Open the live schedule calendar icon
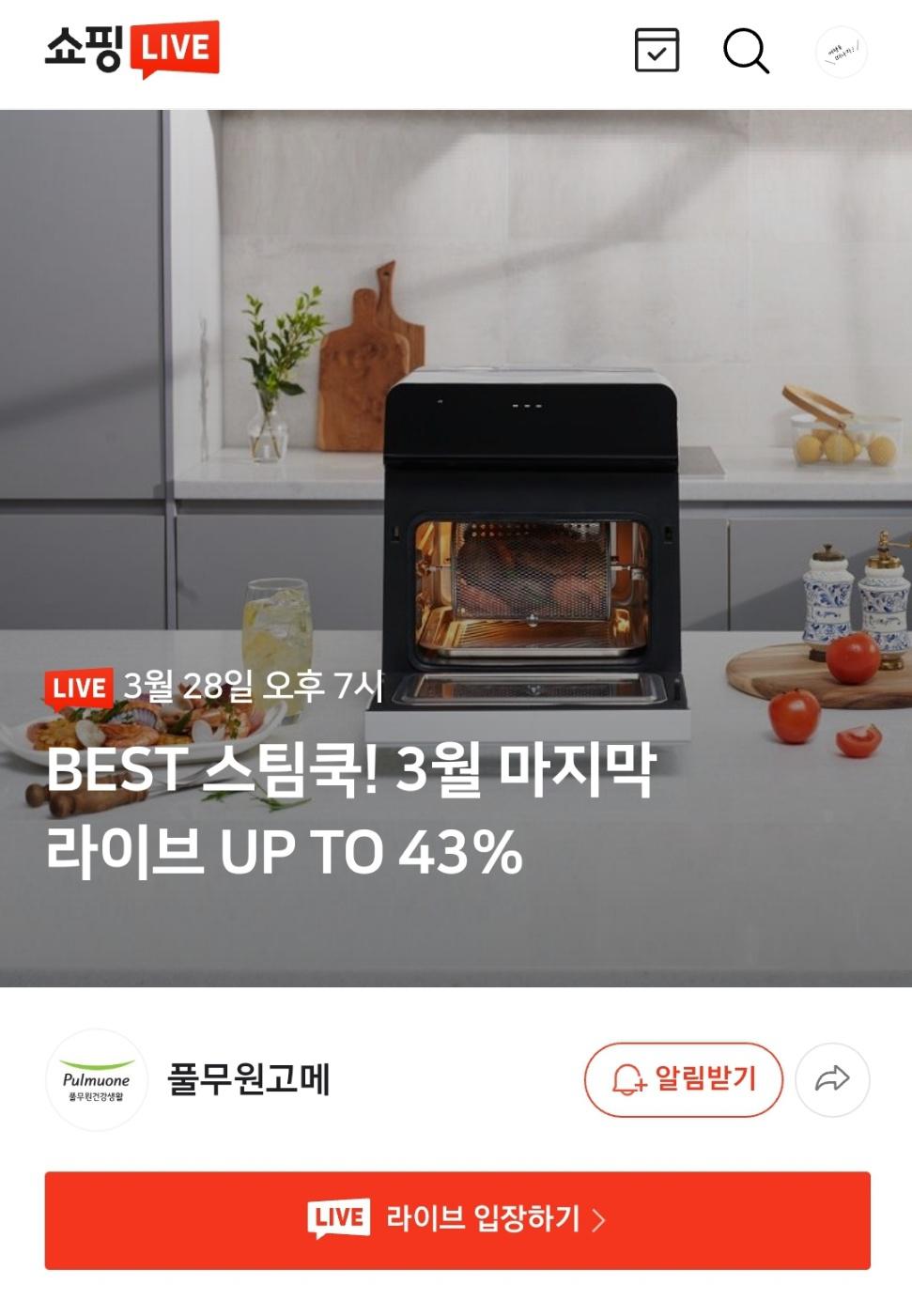The image size is (912, 1316). point(657,51)
